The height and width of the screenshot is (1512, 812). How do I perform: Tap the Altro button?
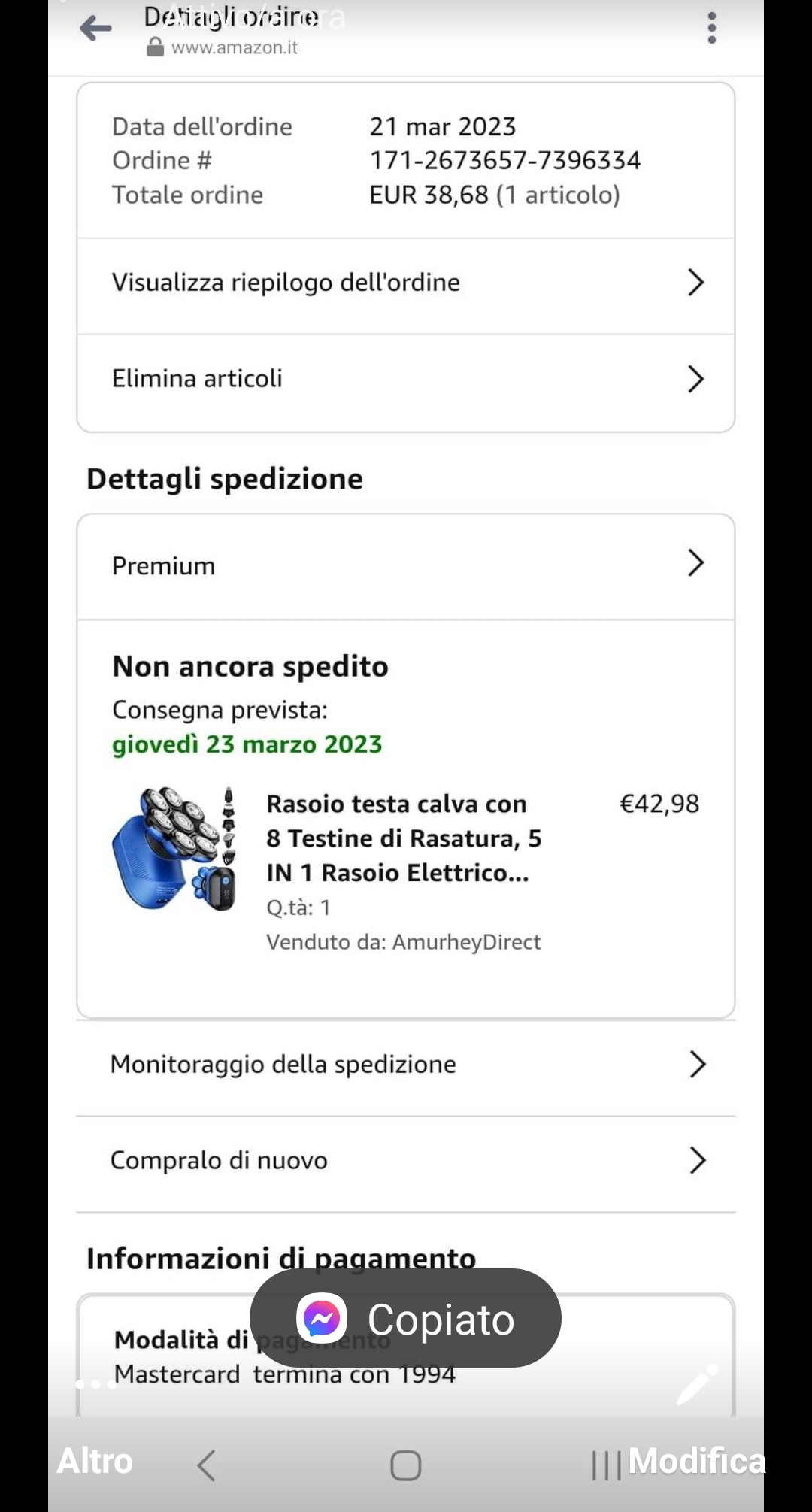point(95,1461)
